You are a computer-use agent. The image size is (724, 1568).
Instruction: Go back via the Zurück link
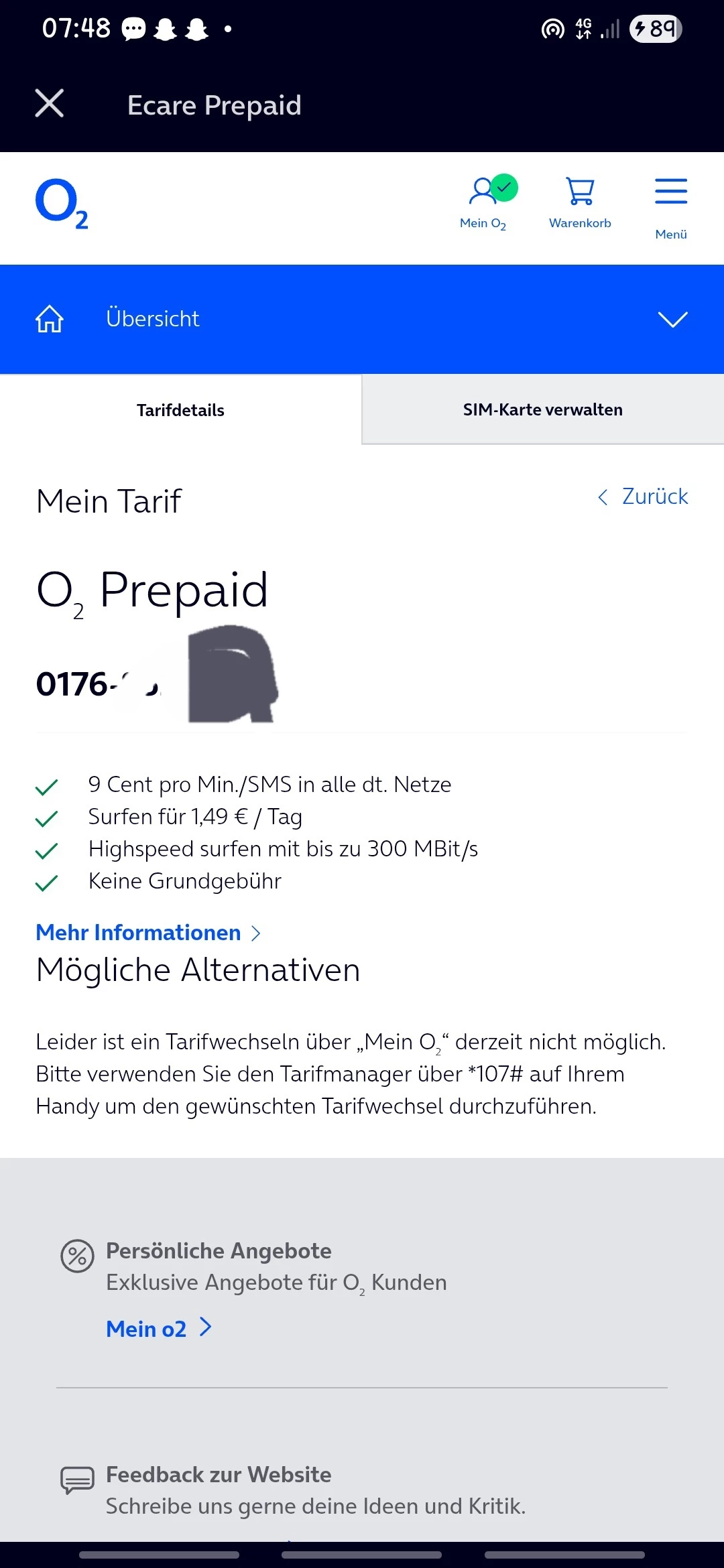(x=644, y=497)
